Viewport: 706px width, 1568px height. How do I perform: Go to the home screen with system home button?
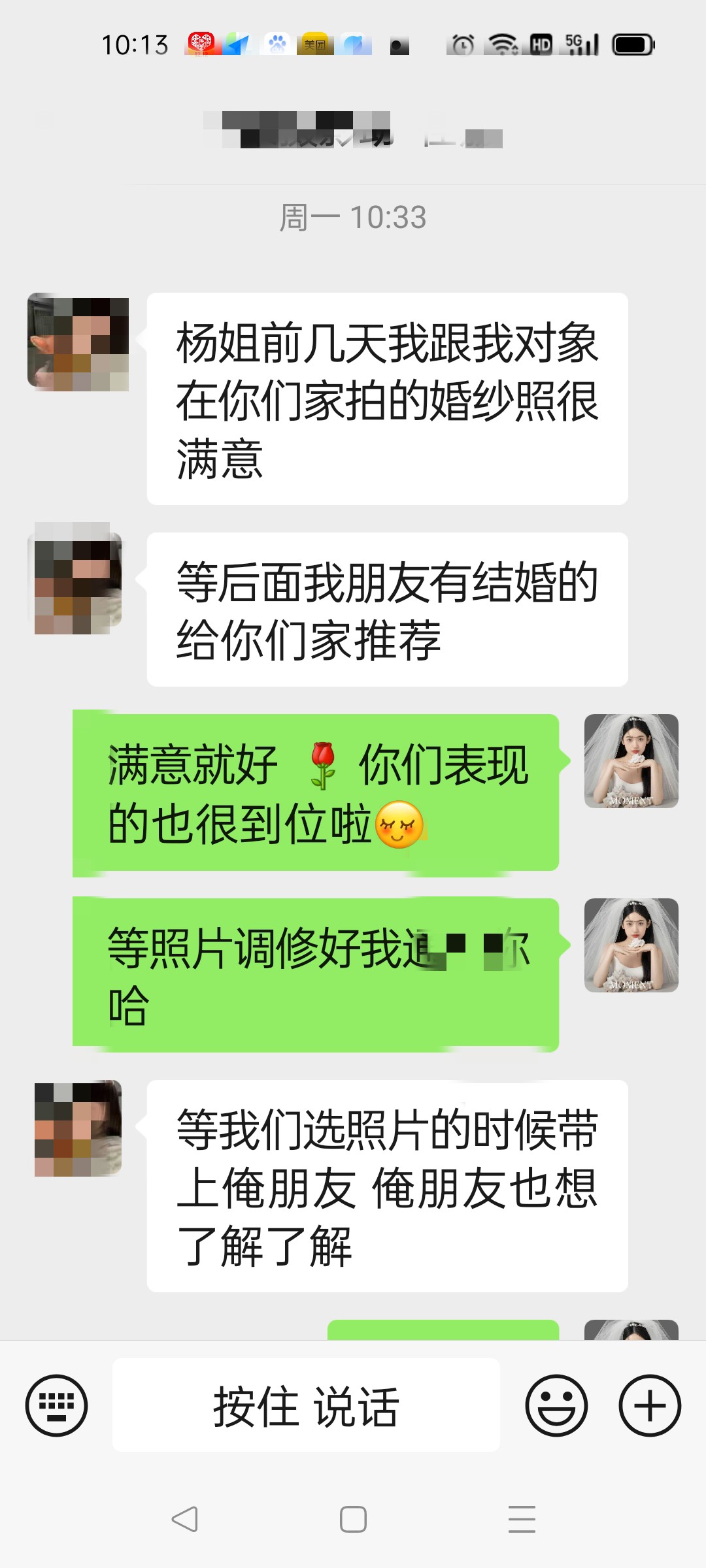(353, 1519)
